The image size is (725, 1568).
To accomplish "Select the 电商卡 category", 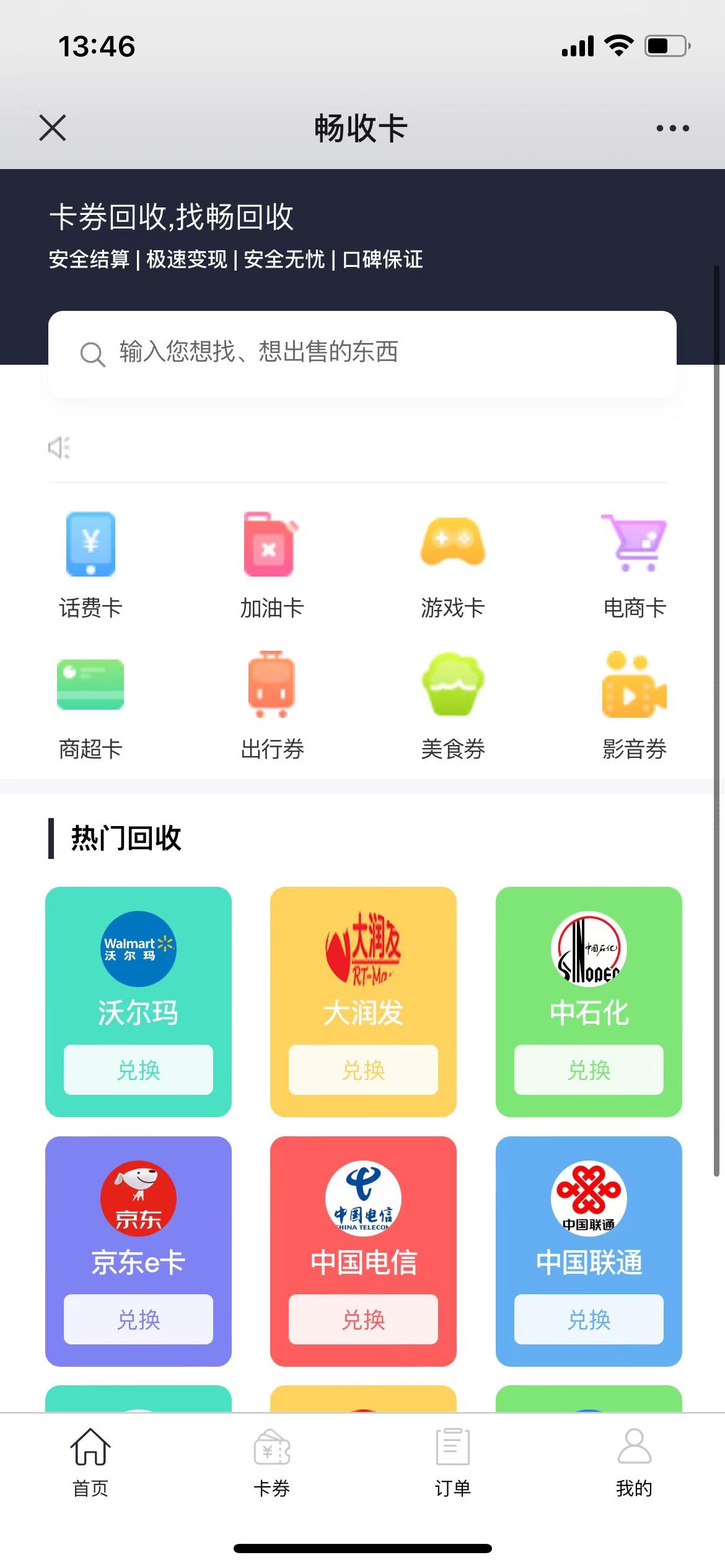I will point(634,565).
